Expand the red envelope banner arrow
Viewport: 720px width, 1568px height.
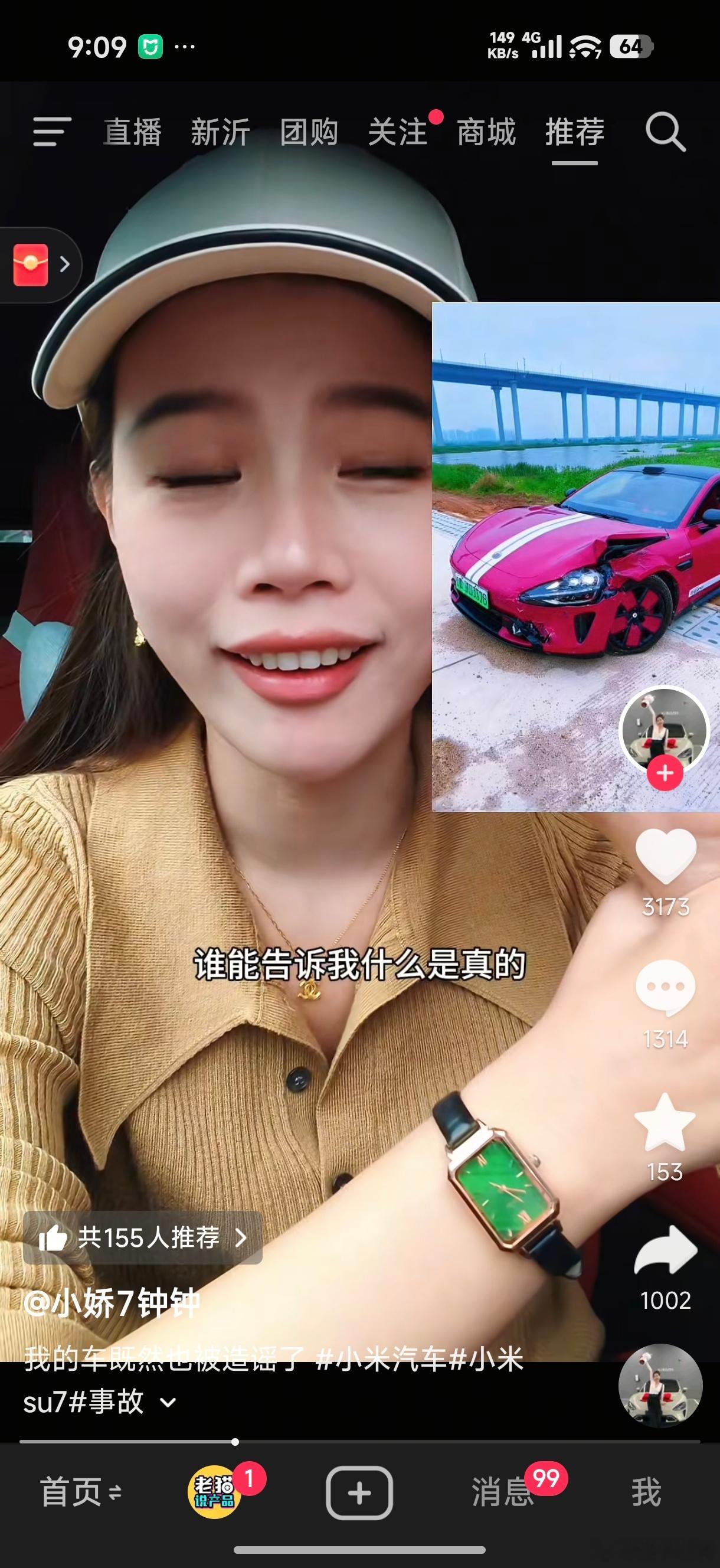click(65, 265)
